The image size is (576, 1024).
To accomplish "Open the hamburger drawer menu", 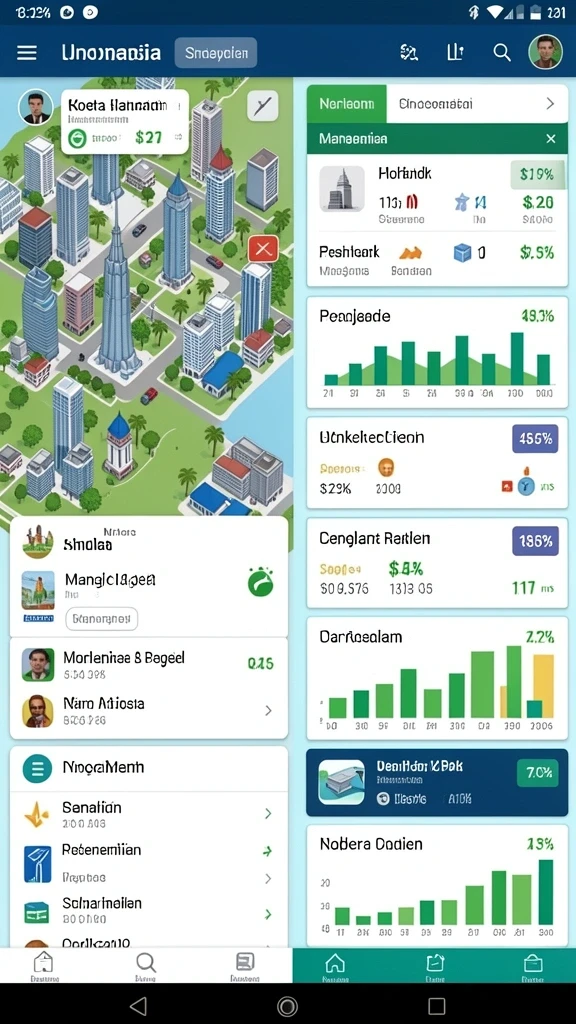I will pos(27,53).
